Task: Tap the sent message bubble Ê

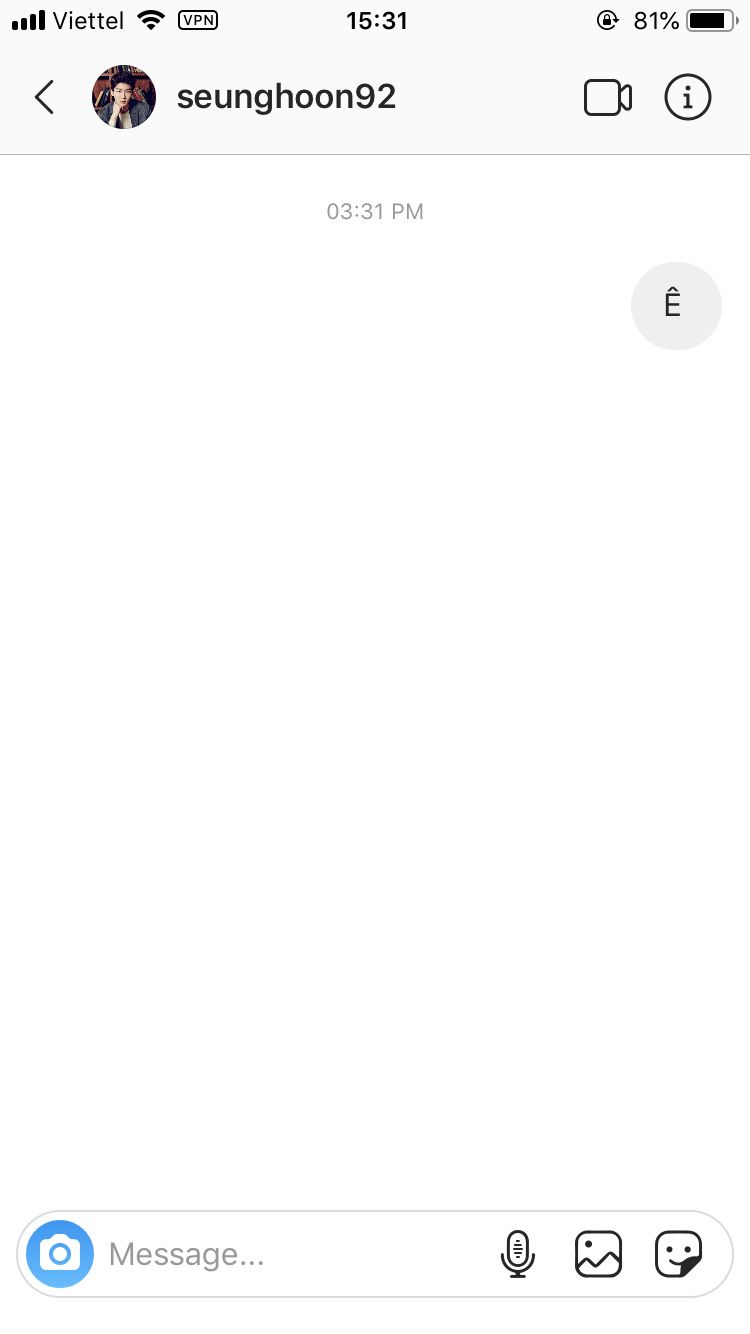Action: (x=675, y=306)
